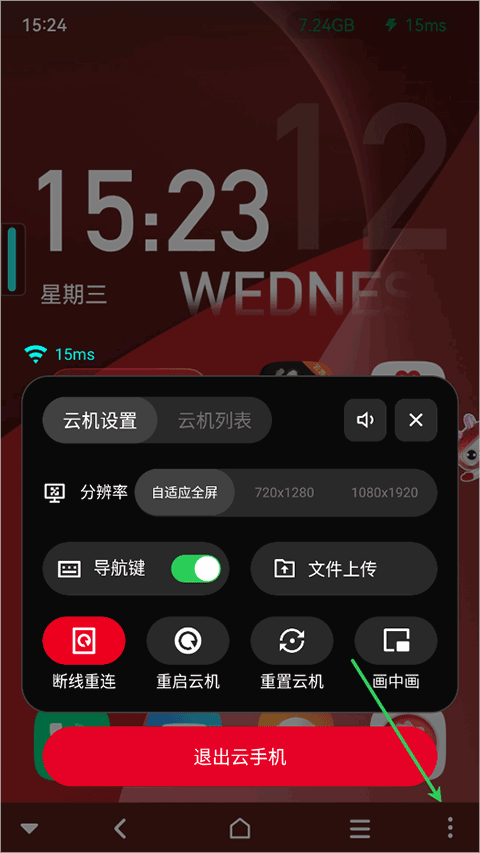Set resolution to 1080x1920

point(384,493)
